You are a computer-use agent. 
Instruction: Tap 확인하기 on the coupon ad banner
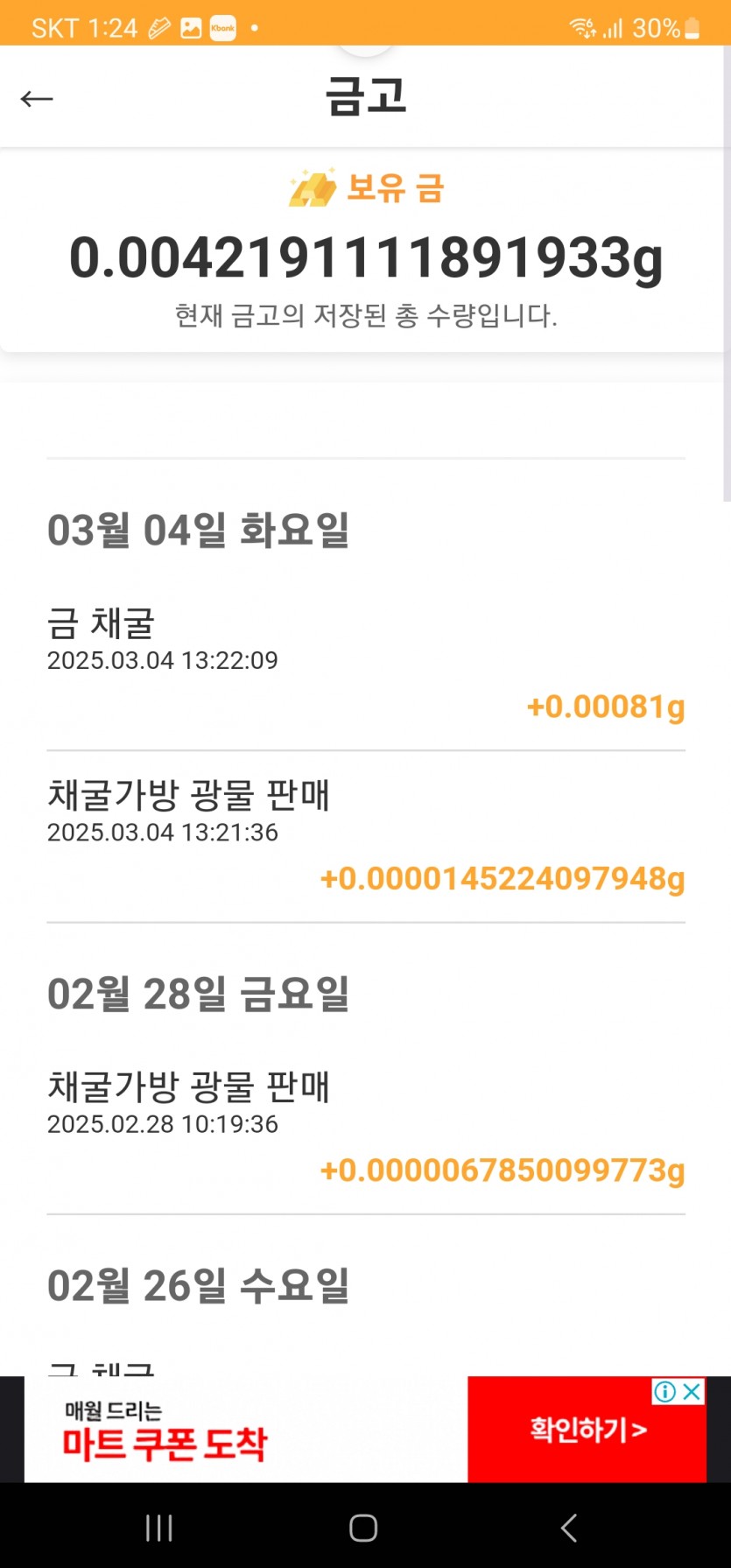point(587,1429)
